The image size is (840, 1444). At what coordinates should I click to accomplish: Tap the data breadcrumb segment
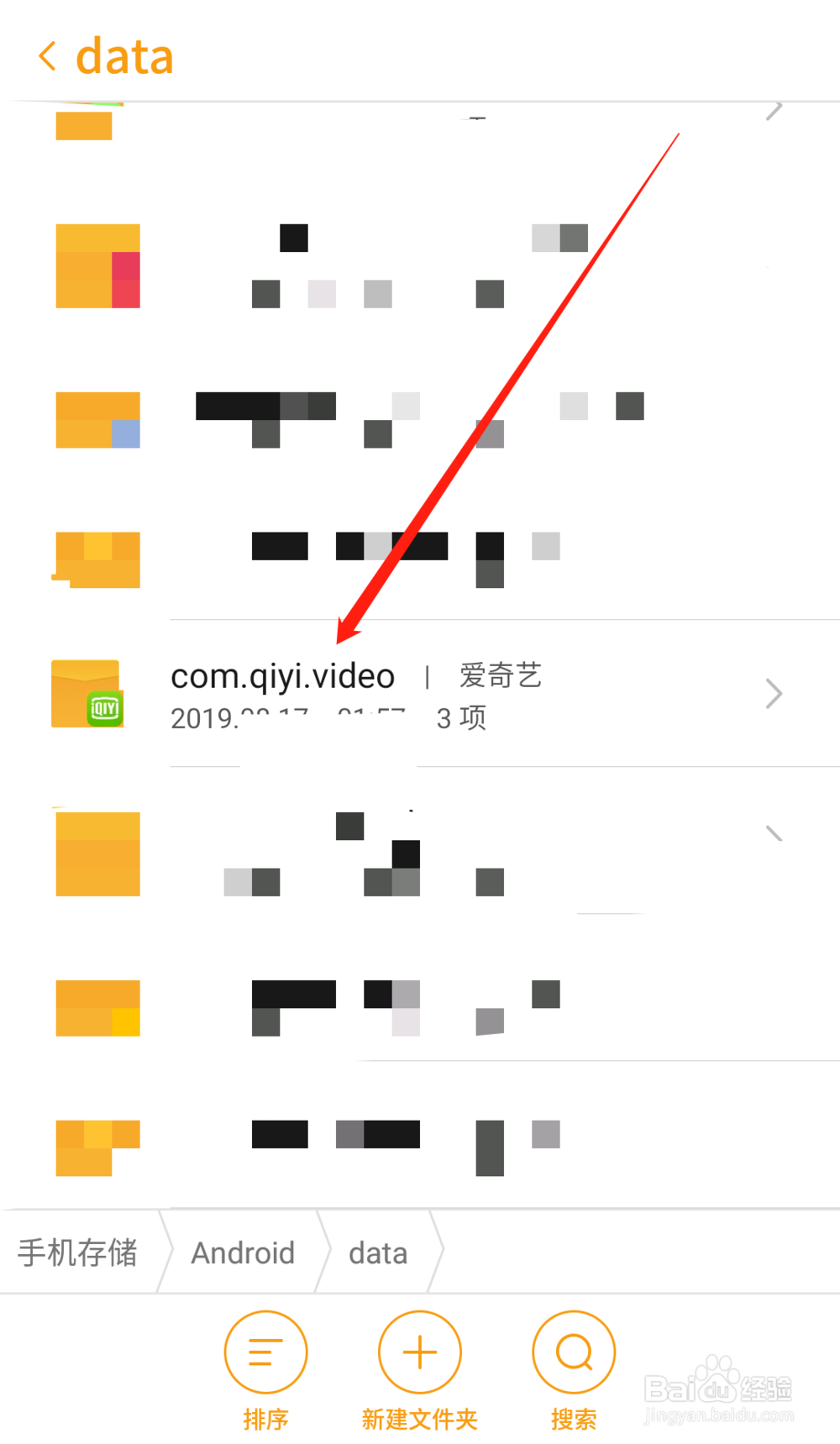pyautogui.click(x=378, y=1252)
